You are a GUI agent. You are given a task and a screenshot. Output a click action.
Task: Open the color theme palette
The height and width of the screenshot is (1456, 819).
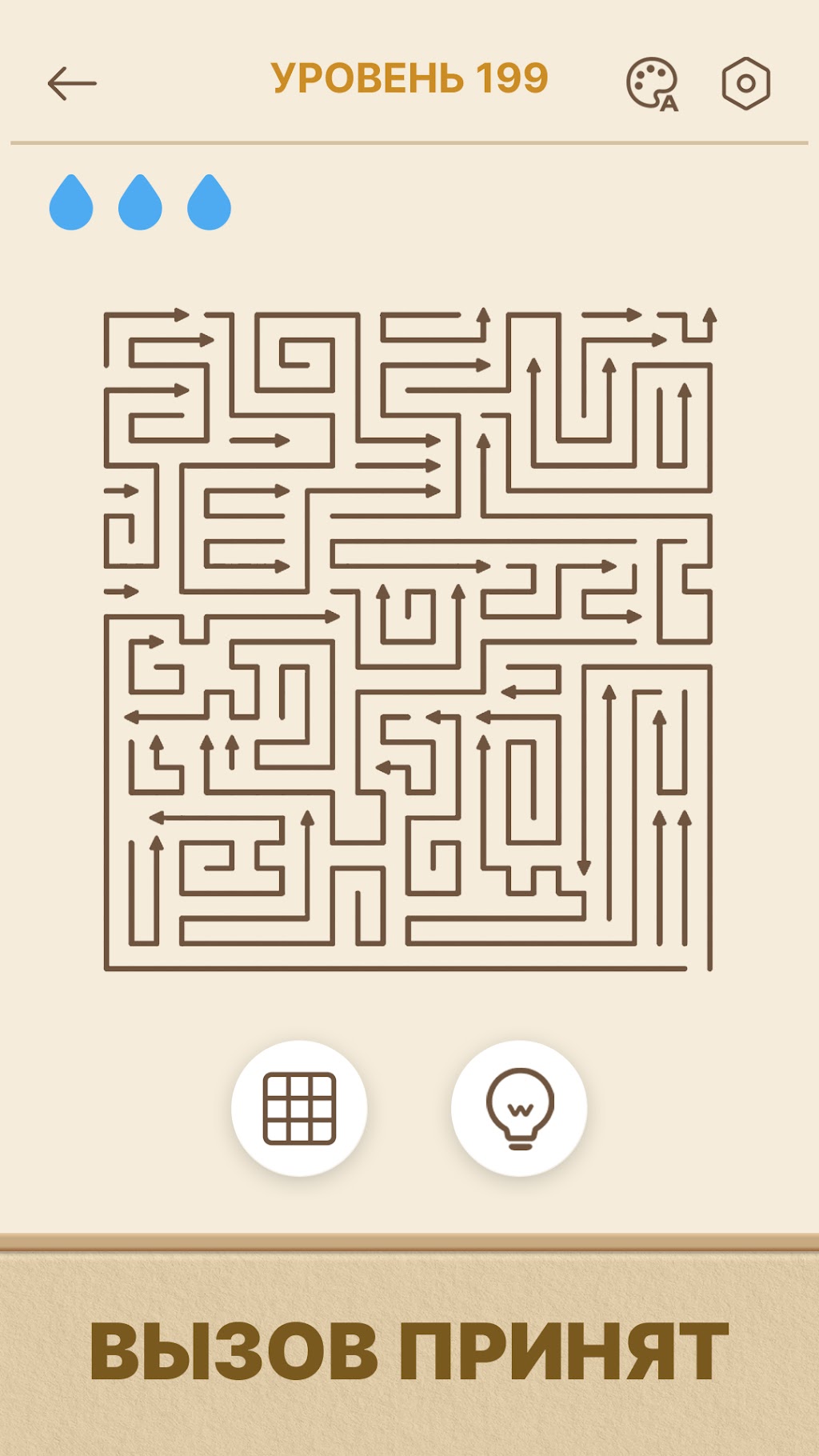652,84
